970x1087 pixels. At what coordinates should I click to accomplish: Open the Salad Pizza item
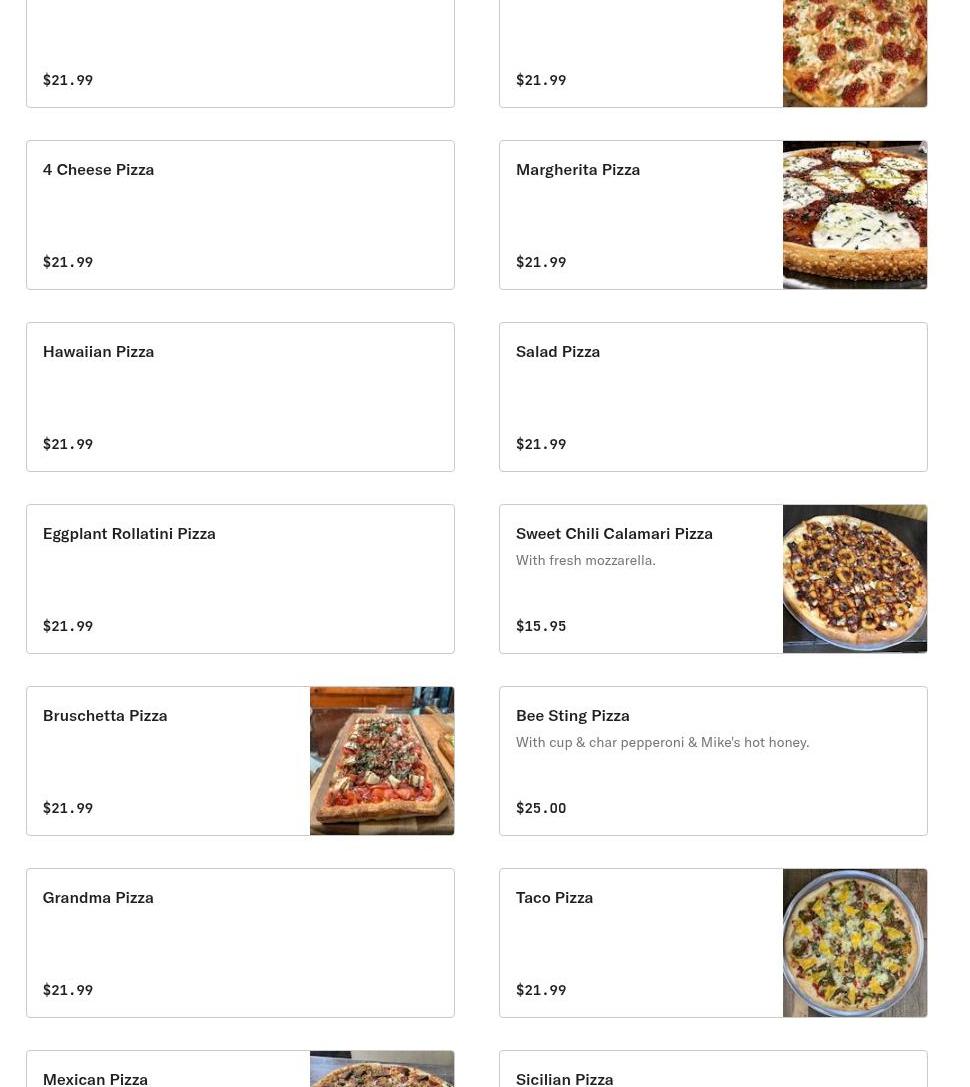coord(713,397)
